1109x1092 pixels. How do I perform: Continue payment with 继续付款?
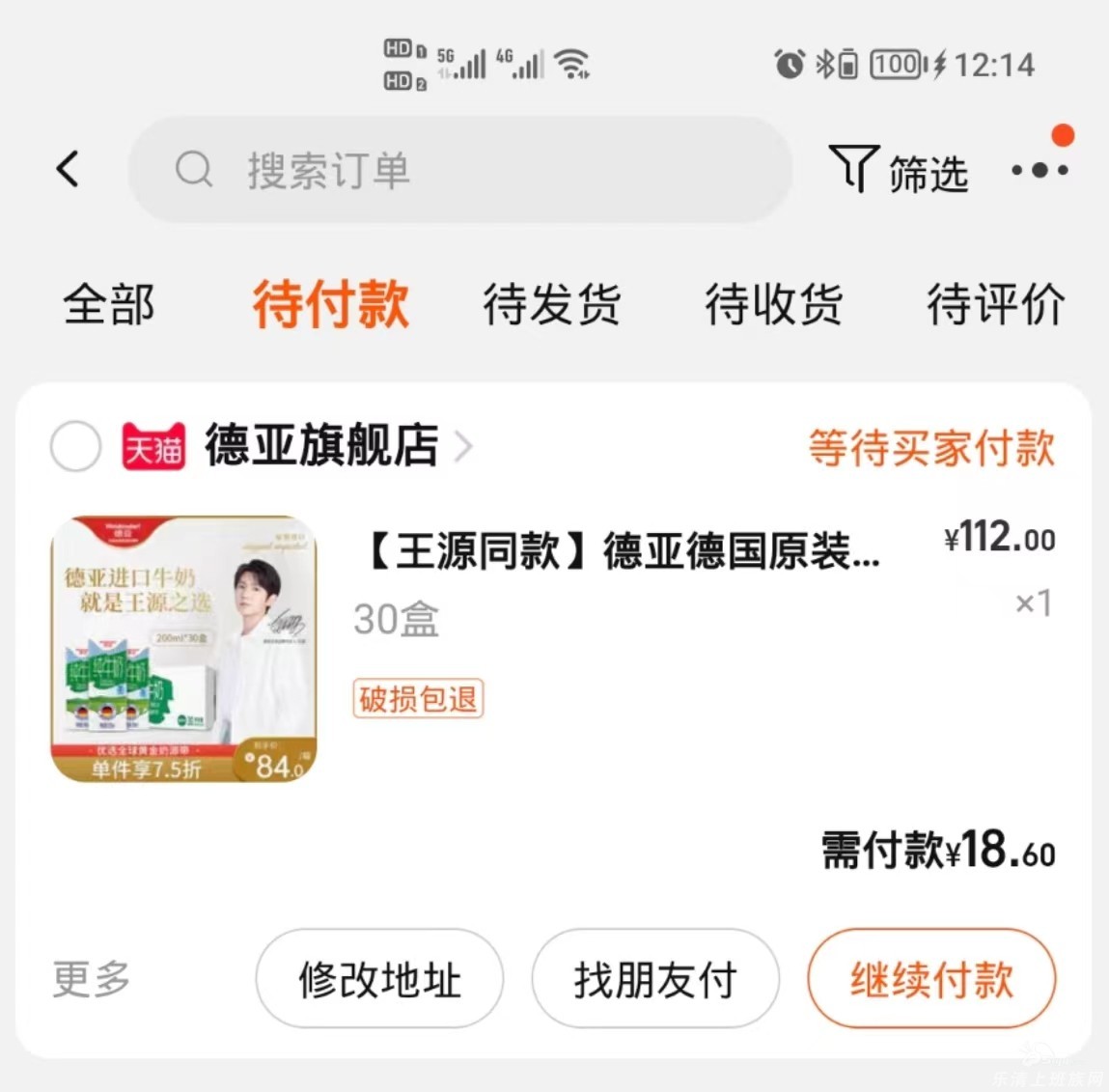pyautogui.click(x=931, y=979)
